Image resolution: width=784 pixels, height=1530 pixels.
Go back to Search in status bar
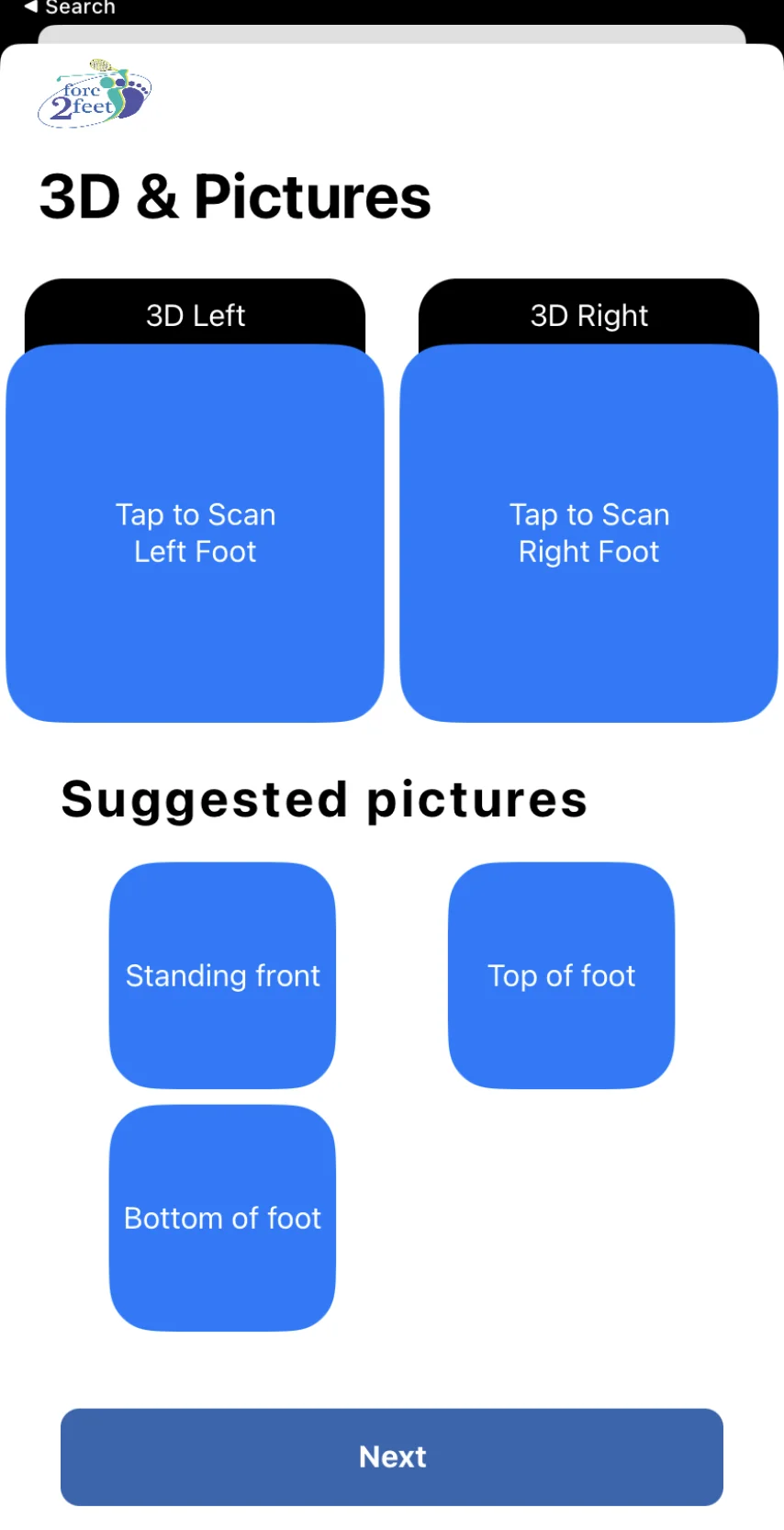click(x=70, y=7)
